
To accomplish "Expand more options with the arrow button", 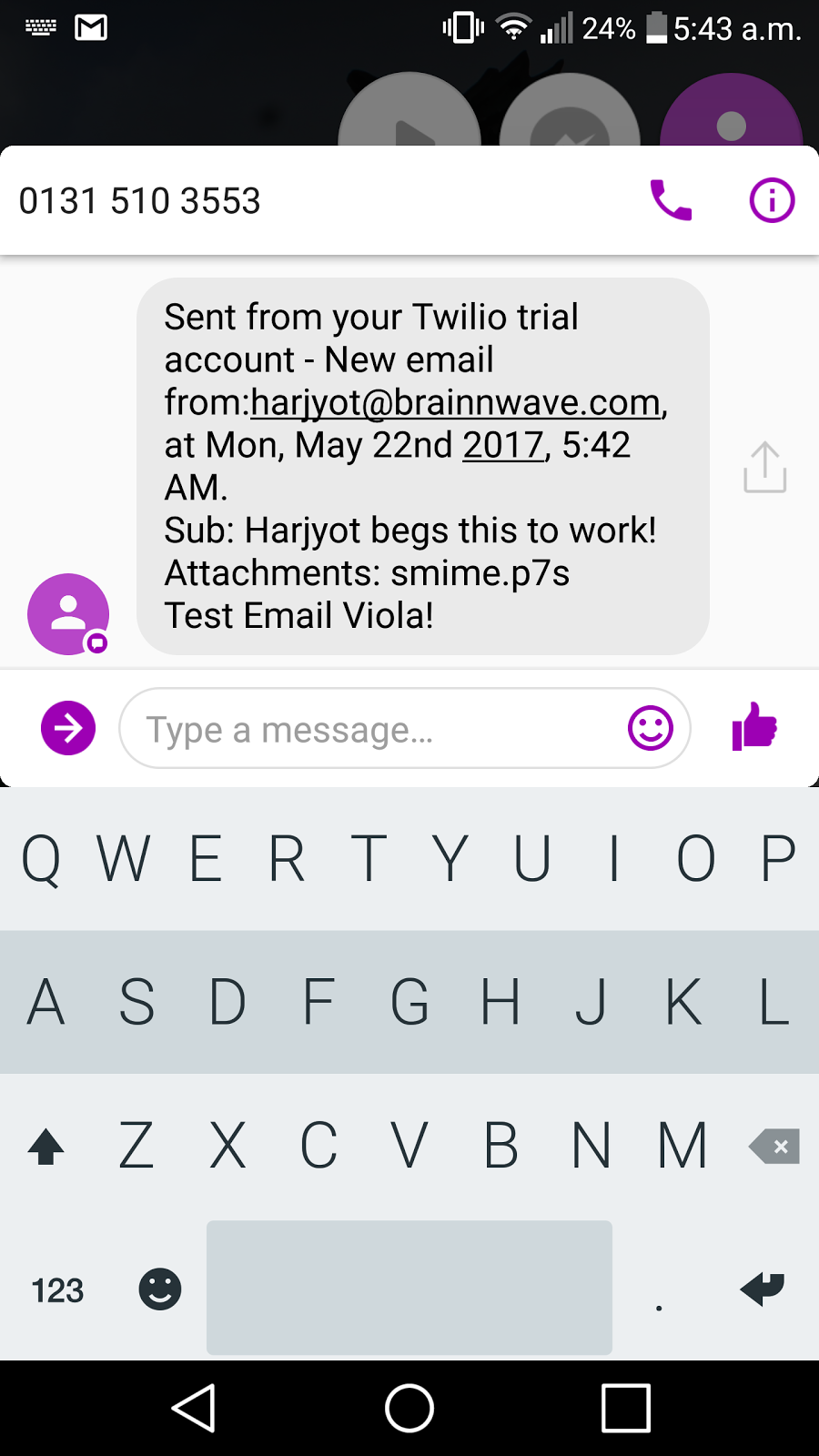I will point(68,728).
